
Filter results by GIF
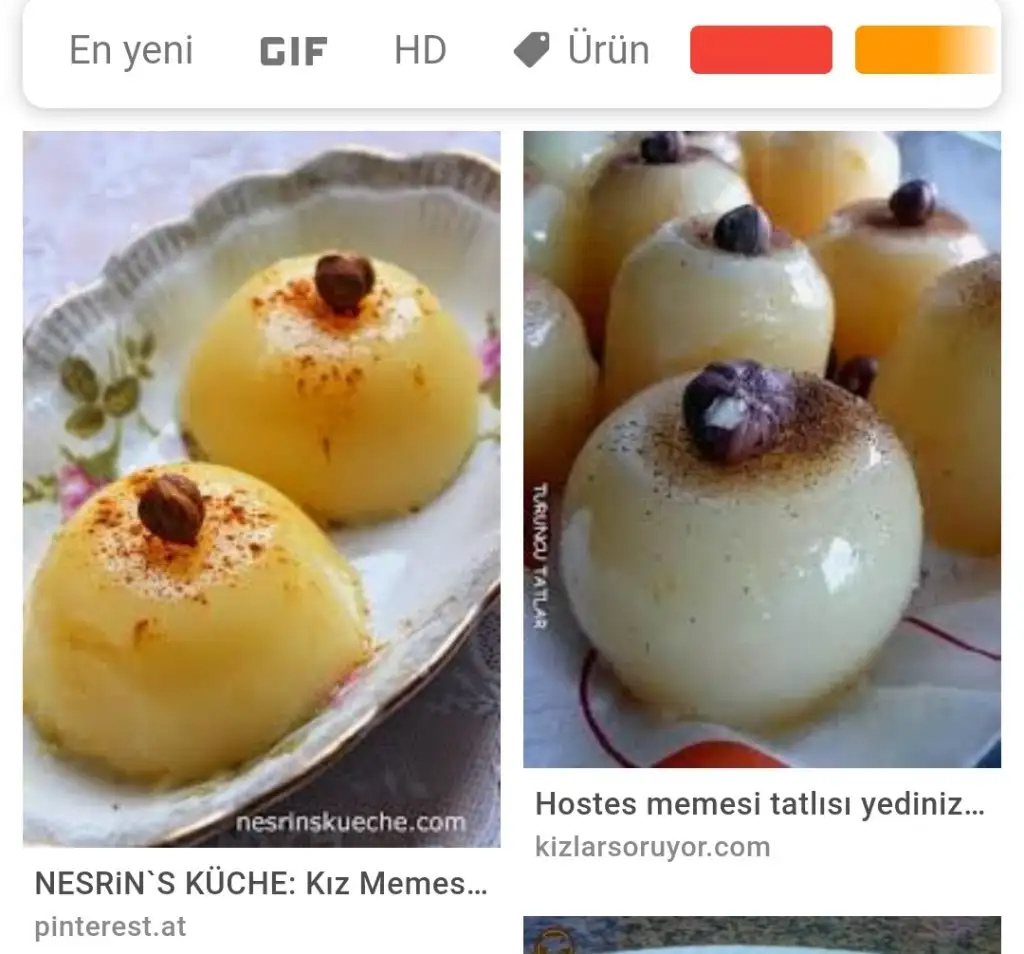pyautogui.click(x=293, y=51)
